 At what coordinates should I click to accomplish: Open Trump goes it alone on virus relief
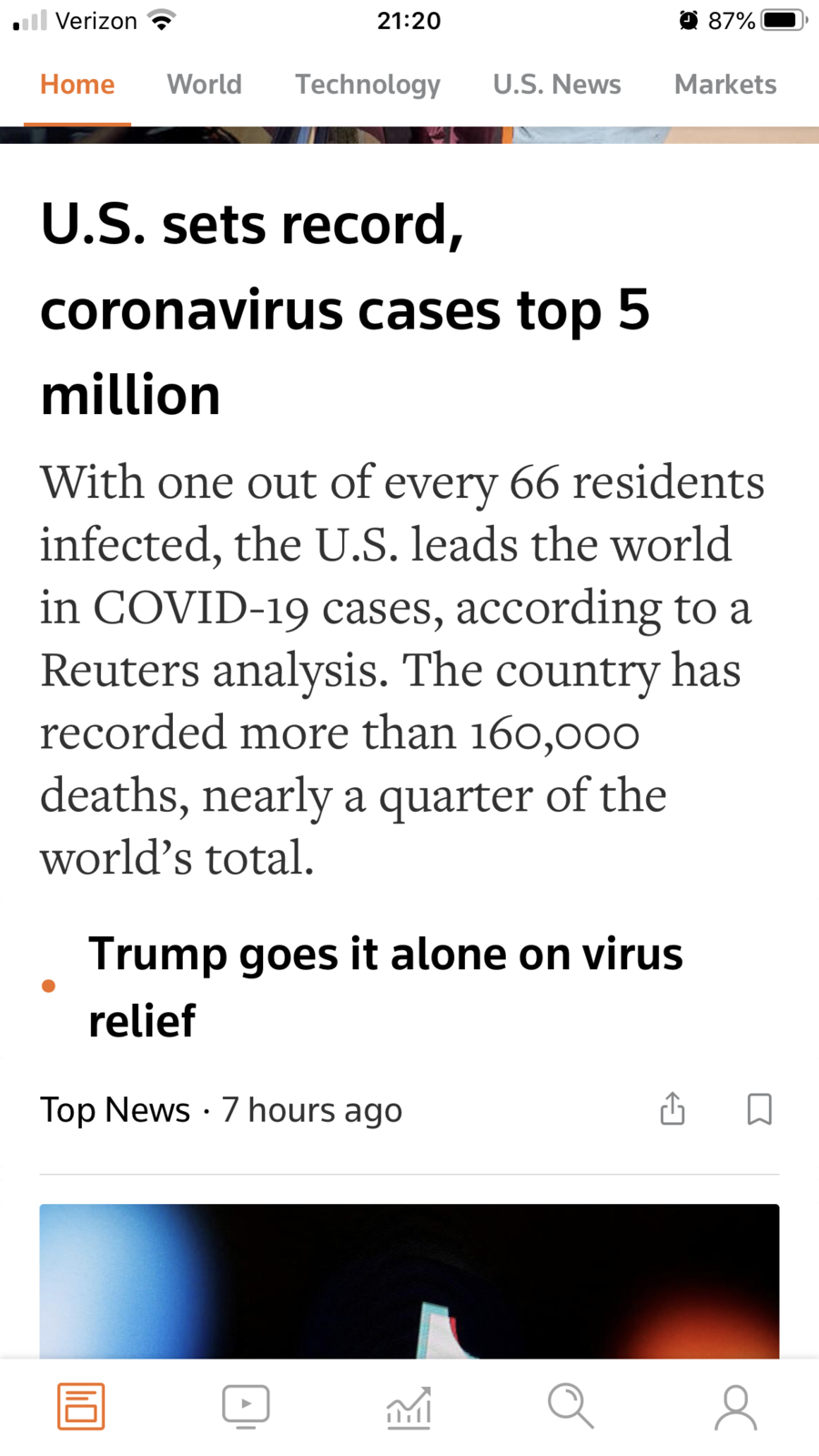[x=385, y=987]
